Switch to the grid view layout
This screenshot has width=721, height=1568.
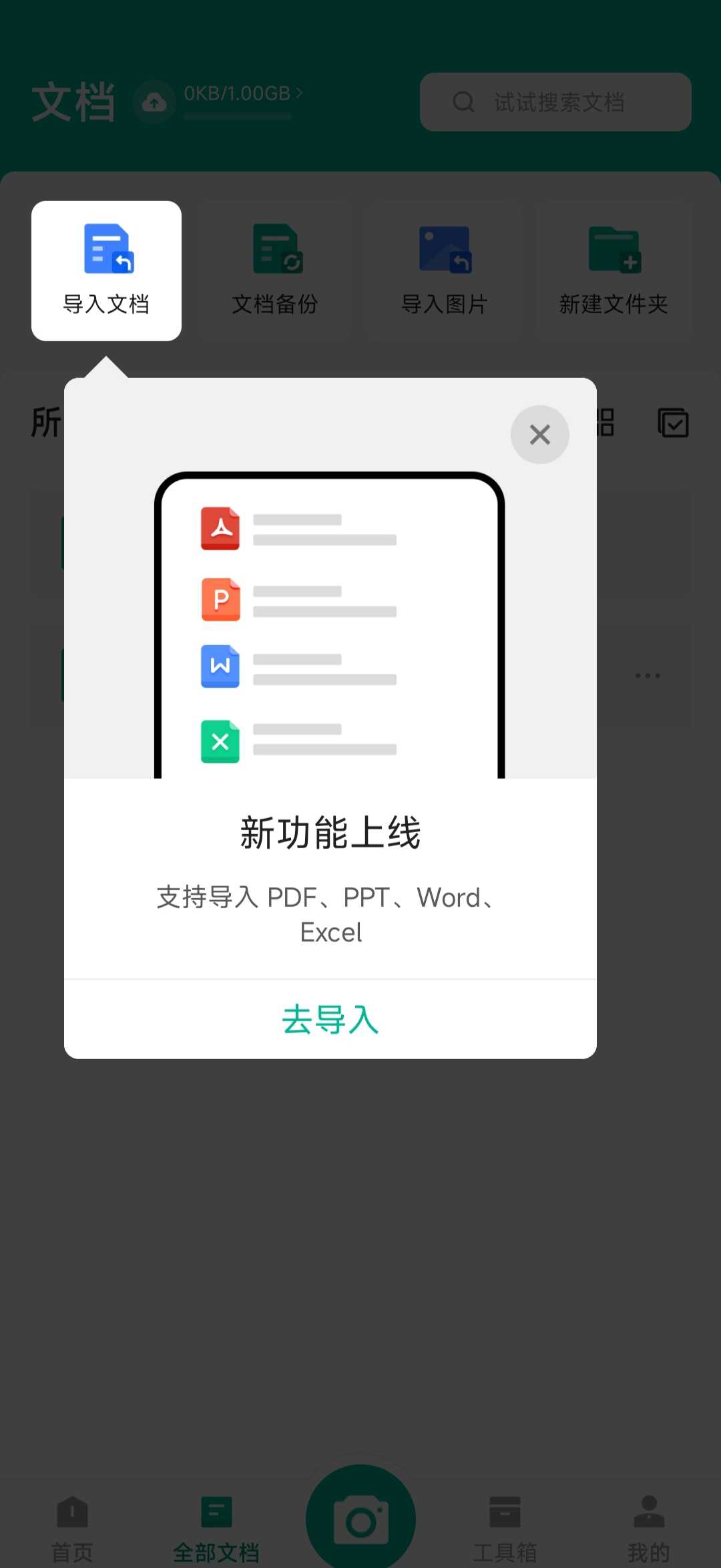pyautogui.click(x=605, y=423)
